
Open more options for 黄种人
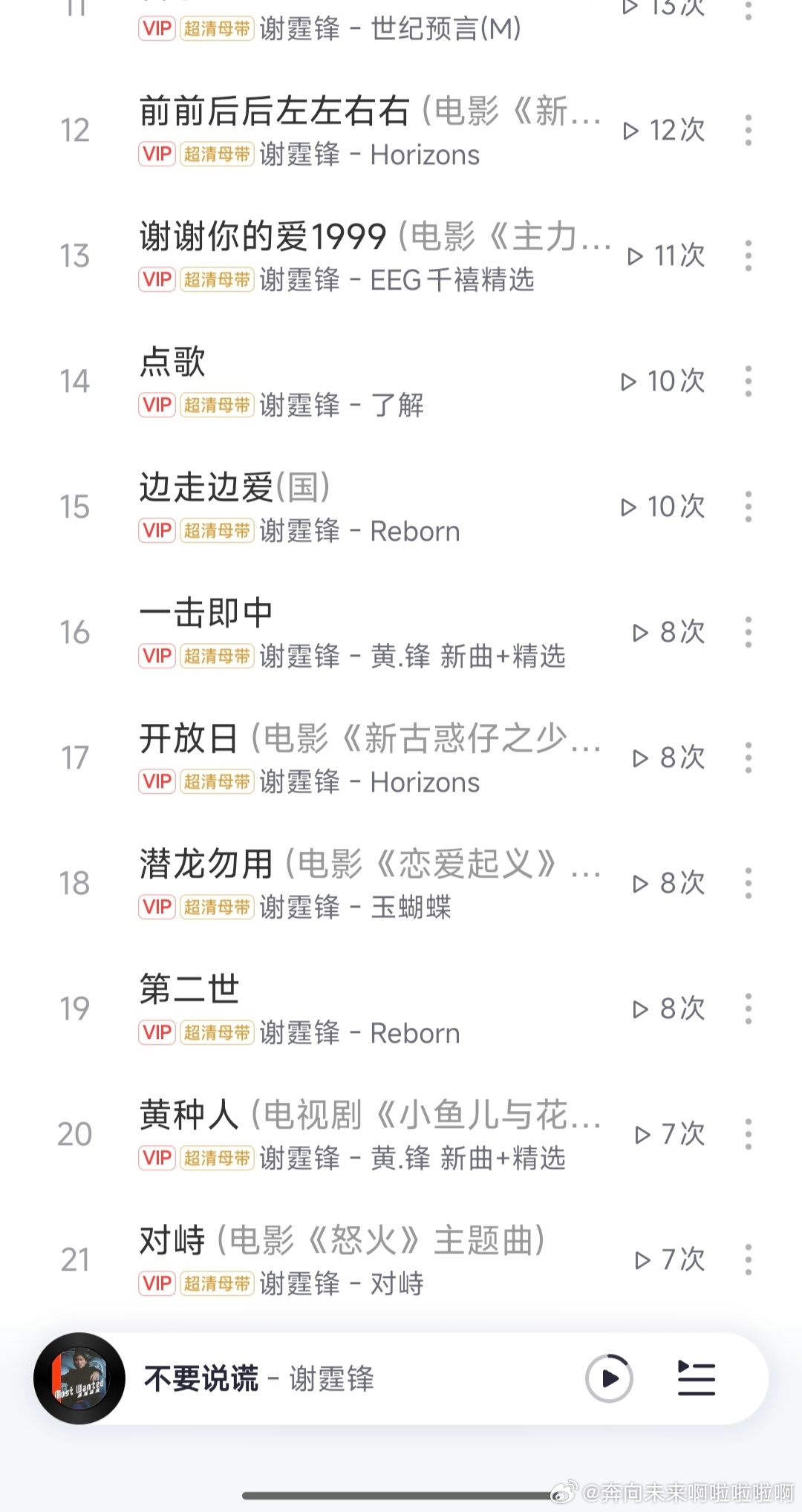[x=749, y=1133]
